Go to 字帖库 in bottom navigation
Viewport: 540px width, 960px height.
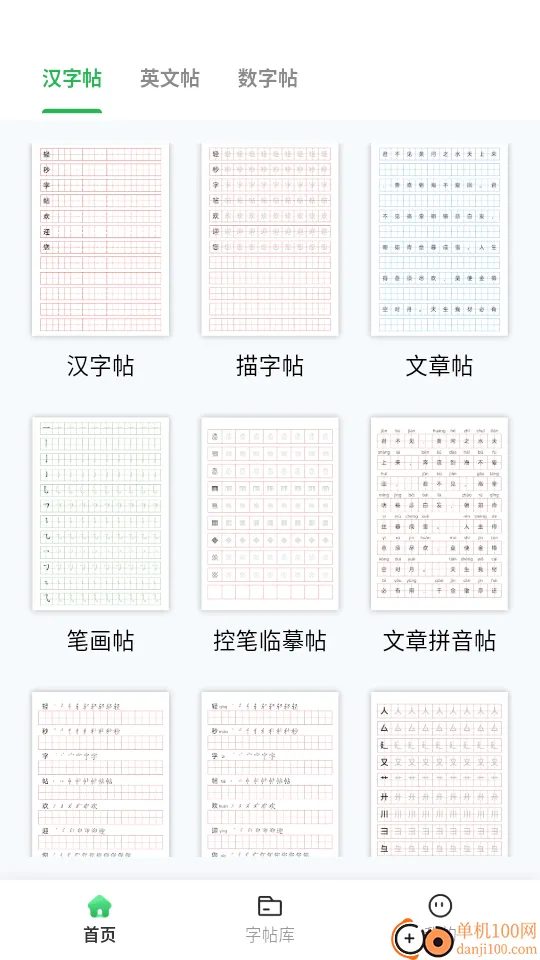pos(270,920)
